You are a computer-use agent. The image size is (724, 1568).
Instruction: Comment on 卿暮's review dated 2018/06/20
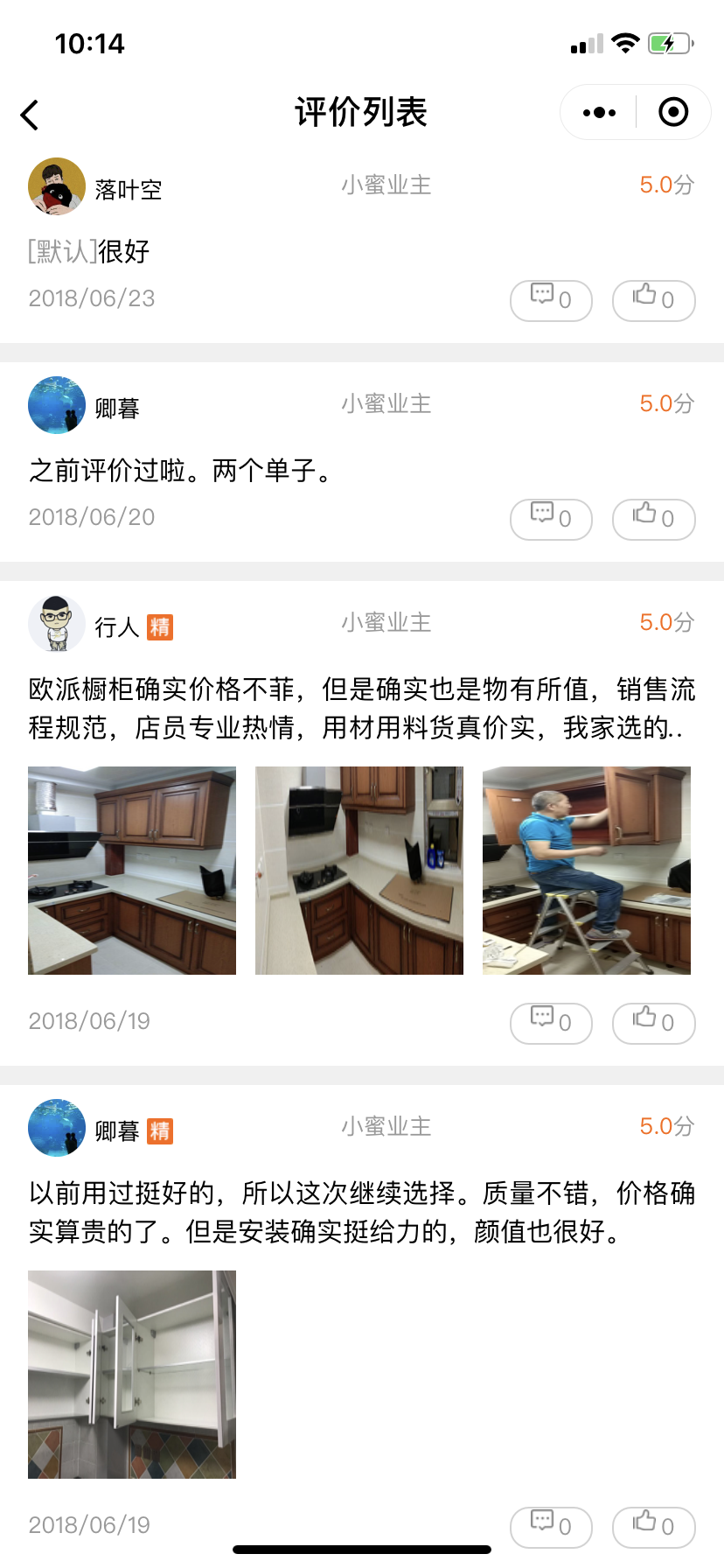[551, 519]
